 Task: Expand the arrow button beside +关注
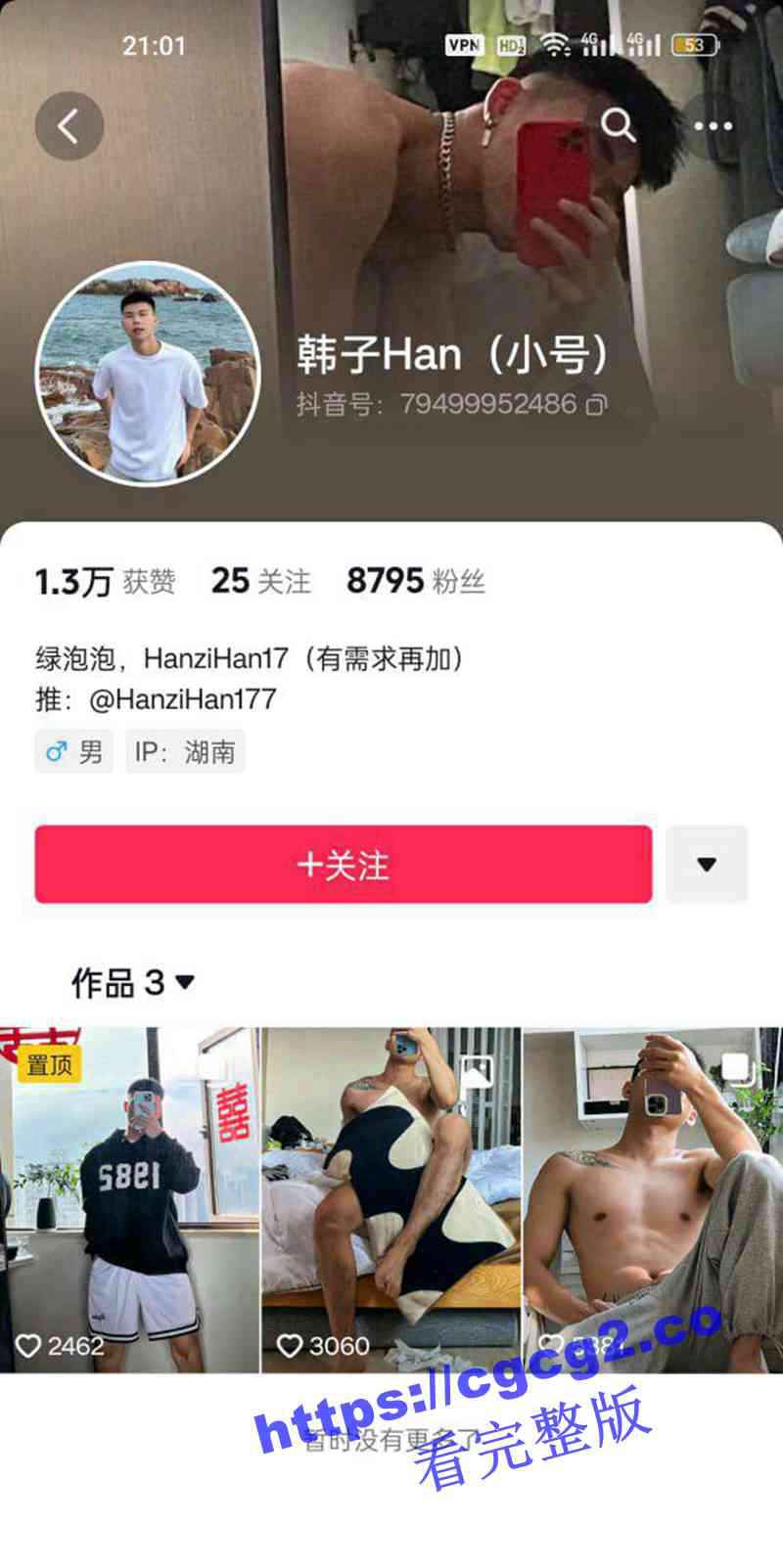point(707,865)
